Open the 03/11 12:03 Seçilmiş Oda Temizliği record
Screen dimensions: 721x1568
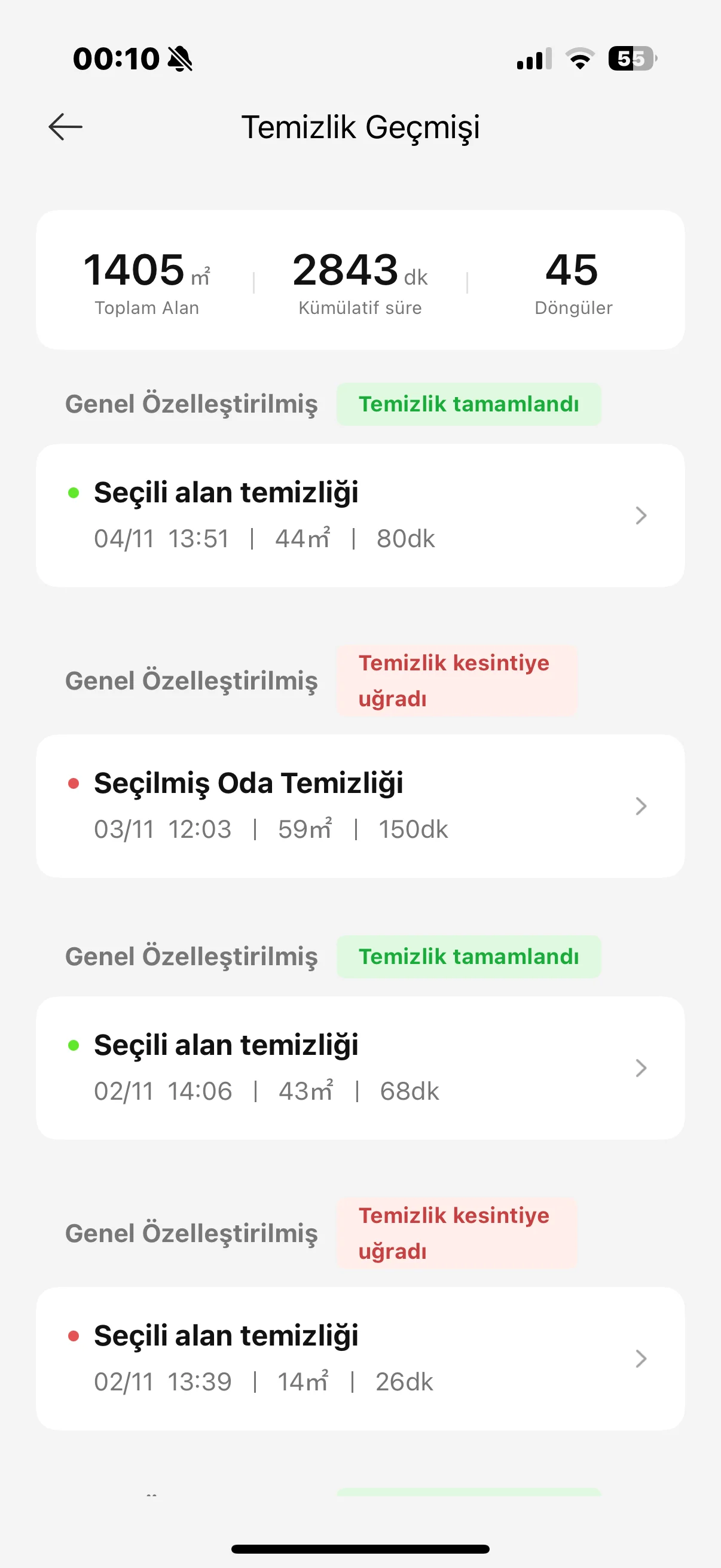(359, 806)
